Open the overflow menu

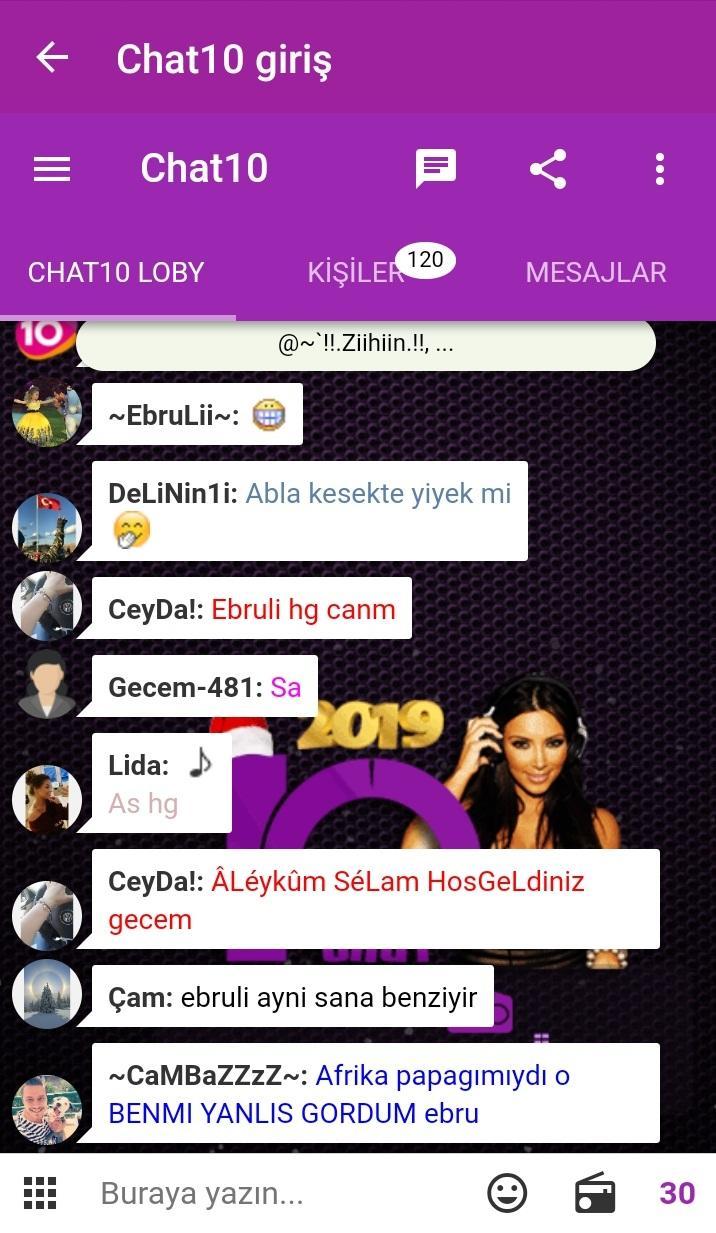660,169
